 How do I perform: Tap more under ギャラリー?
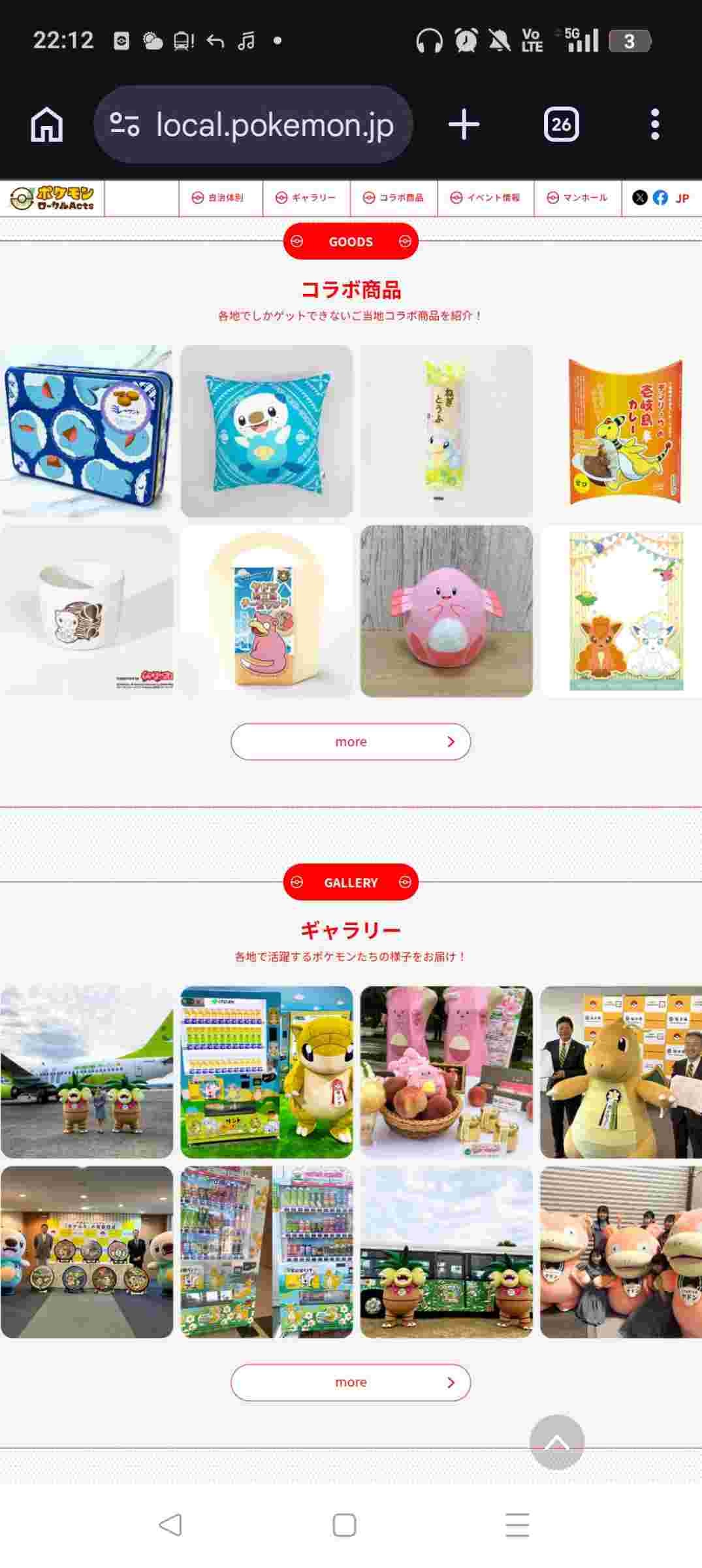[x=351, y=1382]
